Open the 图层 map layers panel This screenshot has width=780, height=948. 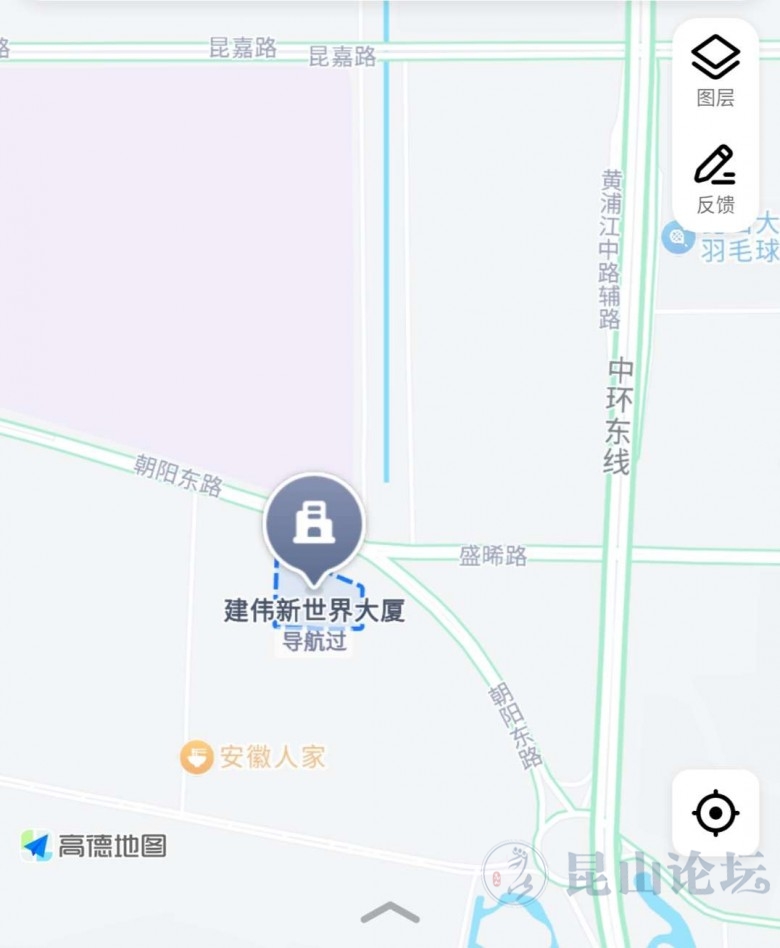click(x=716, y=70)
